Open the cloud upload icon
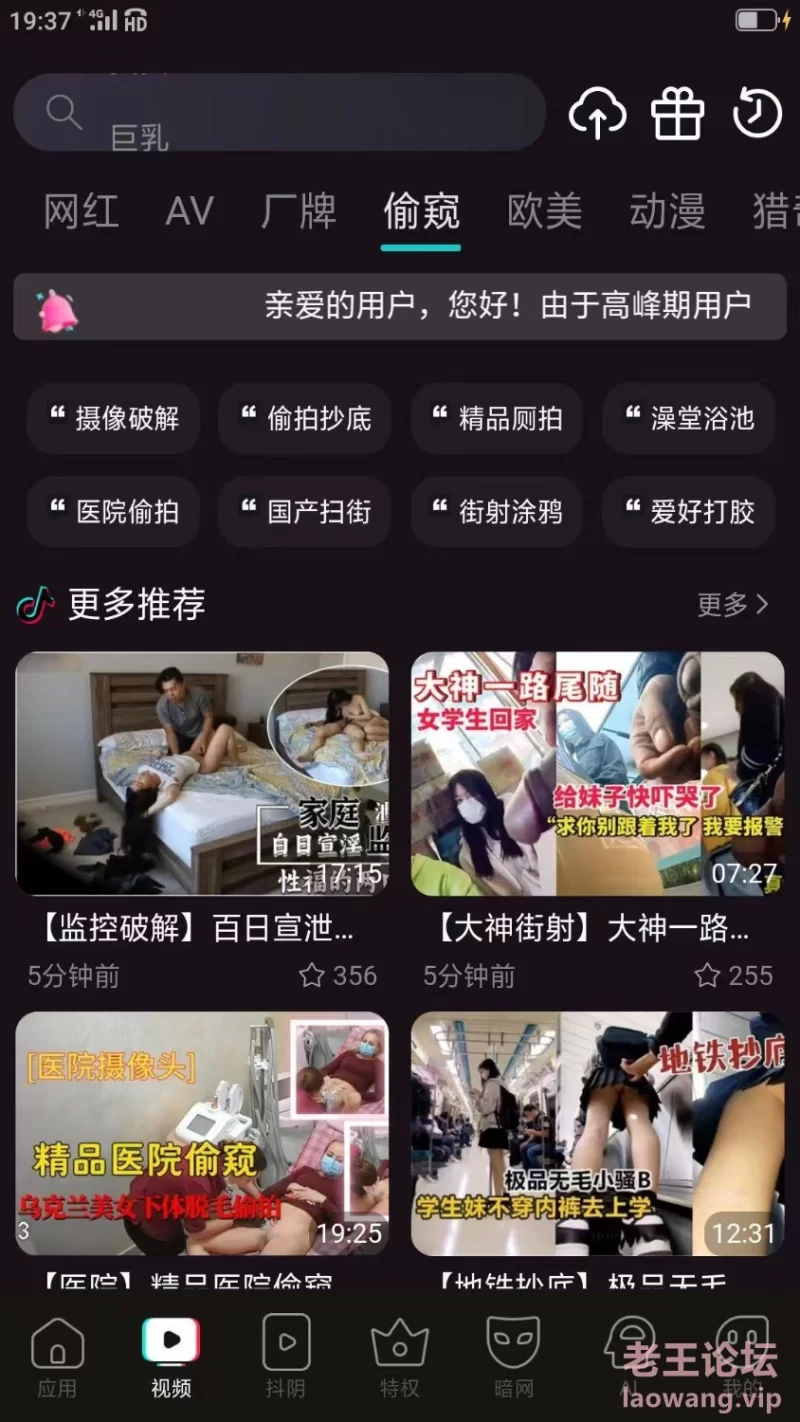Image resolution: width=800 pixels, height=1422 pixels. (597, 113)
